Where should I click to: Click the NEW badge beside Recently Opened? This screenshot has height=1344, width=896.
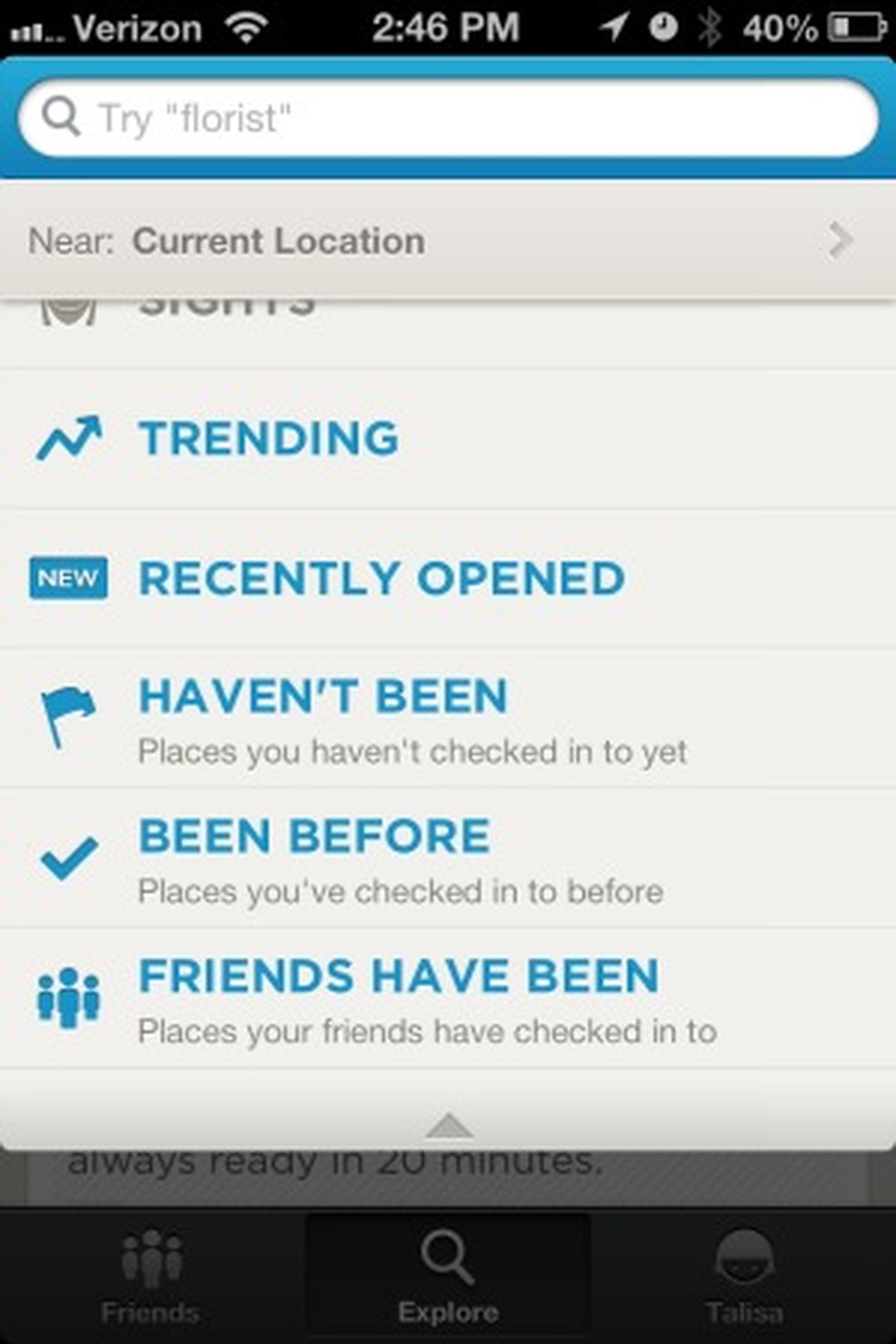(67, 577)
